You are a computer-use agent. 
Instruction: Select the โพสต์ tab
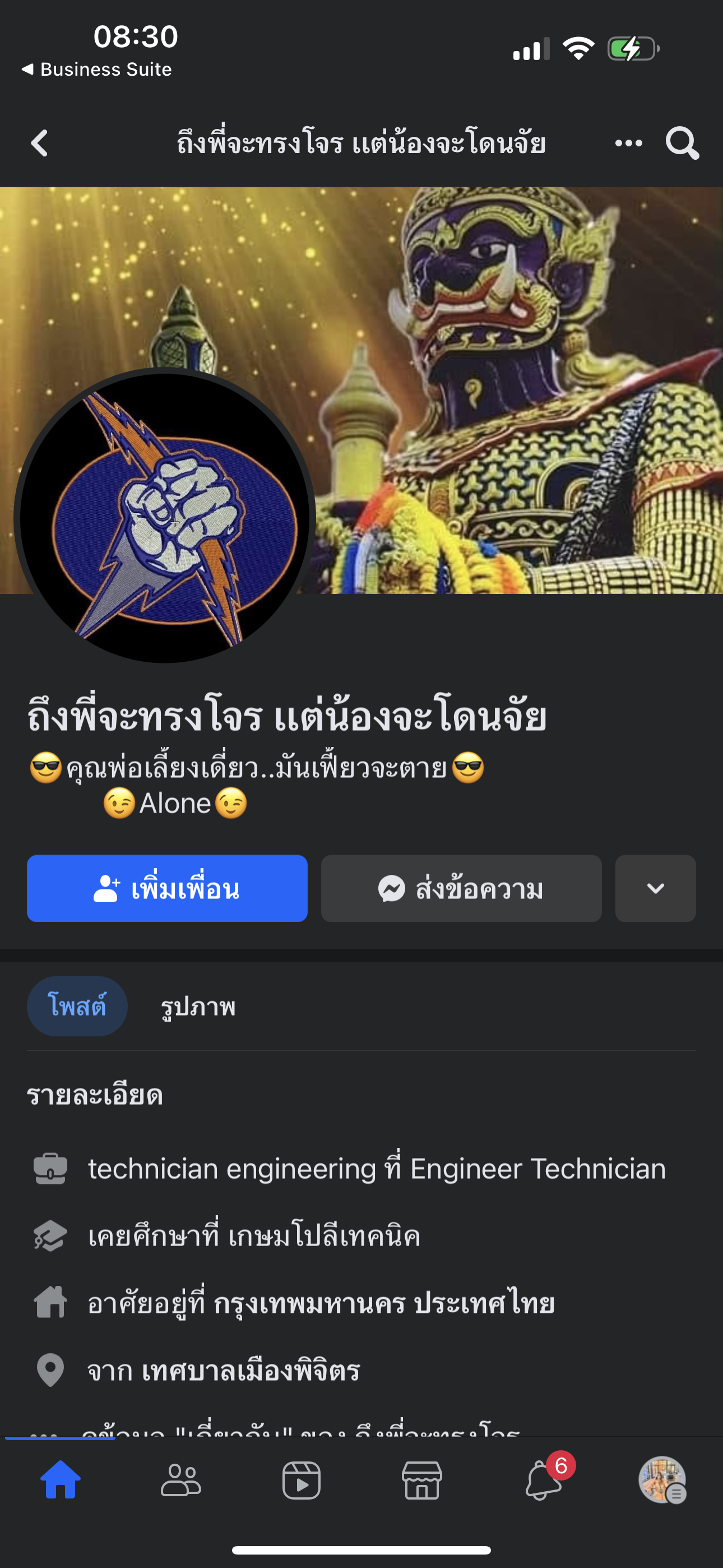[x=77, y=1006]
